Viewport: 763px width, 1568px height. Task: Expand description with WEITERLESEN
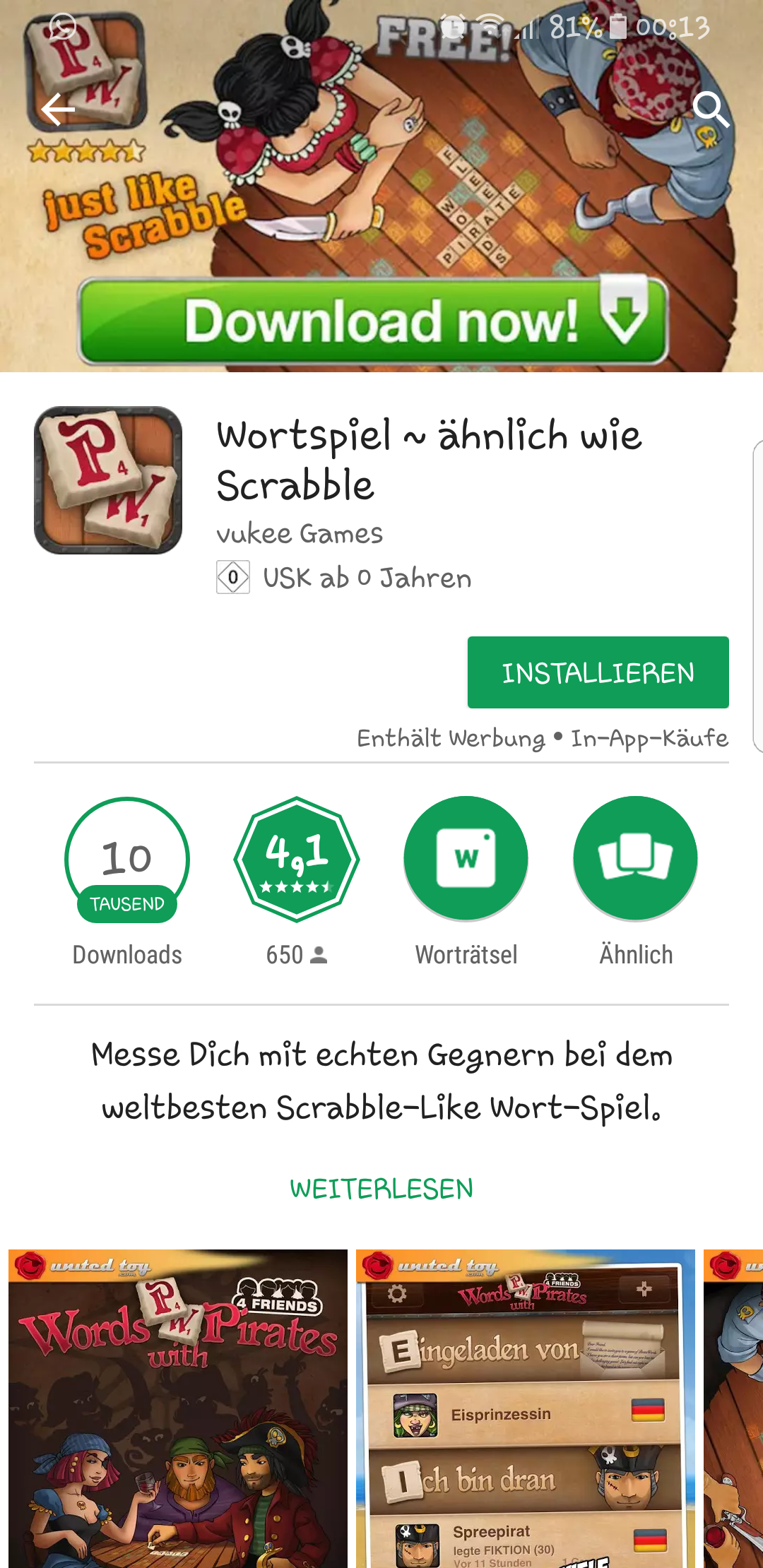(381, 1189)
